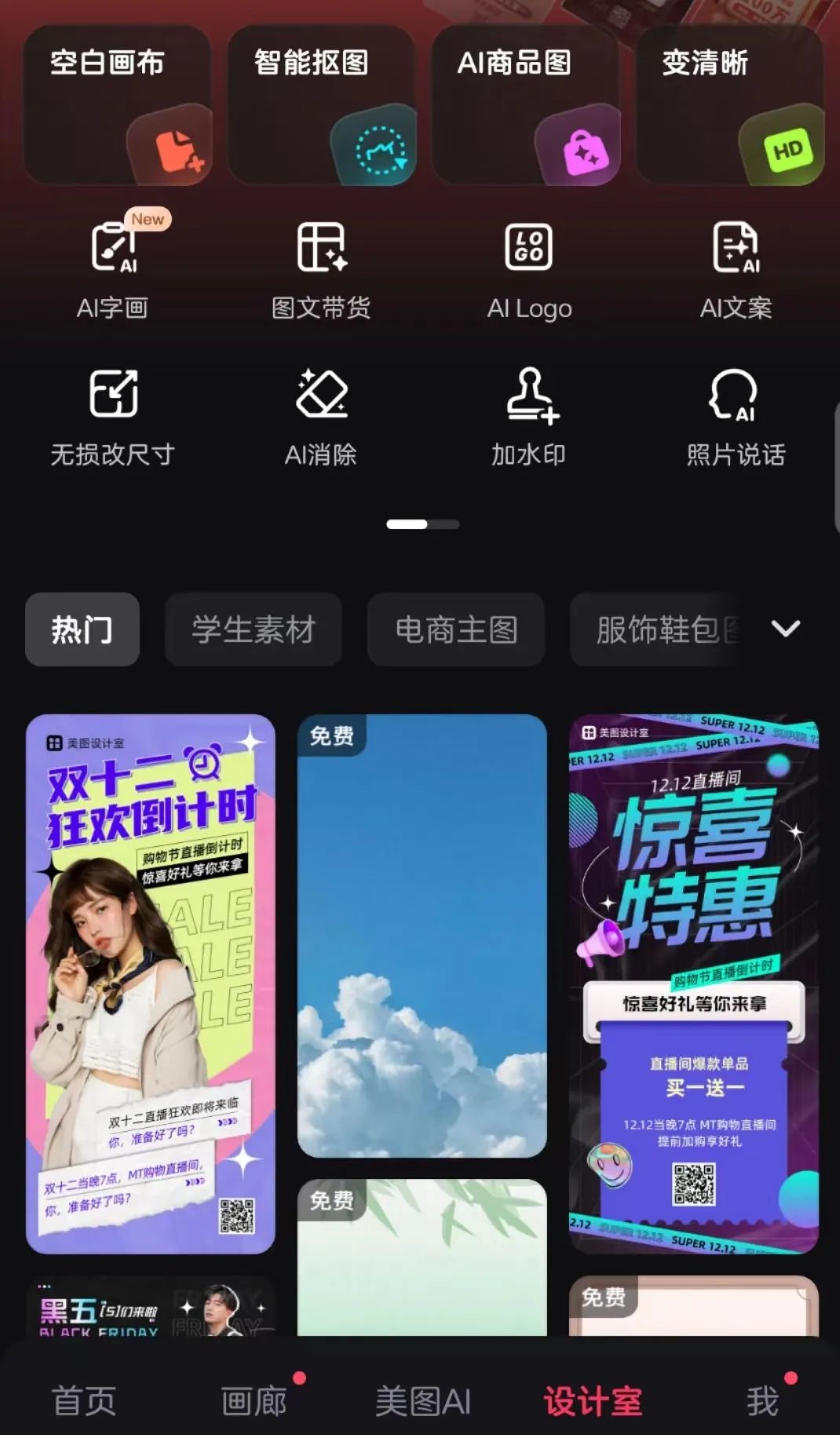Open the AI字画 calligraphy tool
Image resolution: width=840 pixels, height=1435 pixels.
[111, 267]
